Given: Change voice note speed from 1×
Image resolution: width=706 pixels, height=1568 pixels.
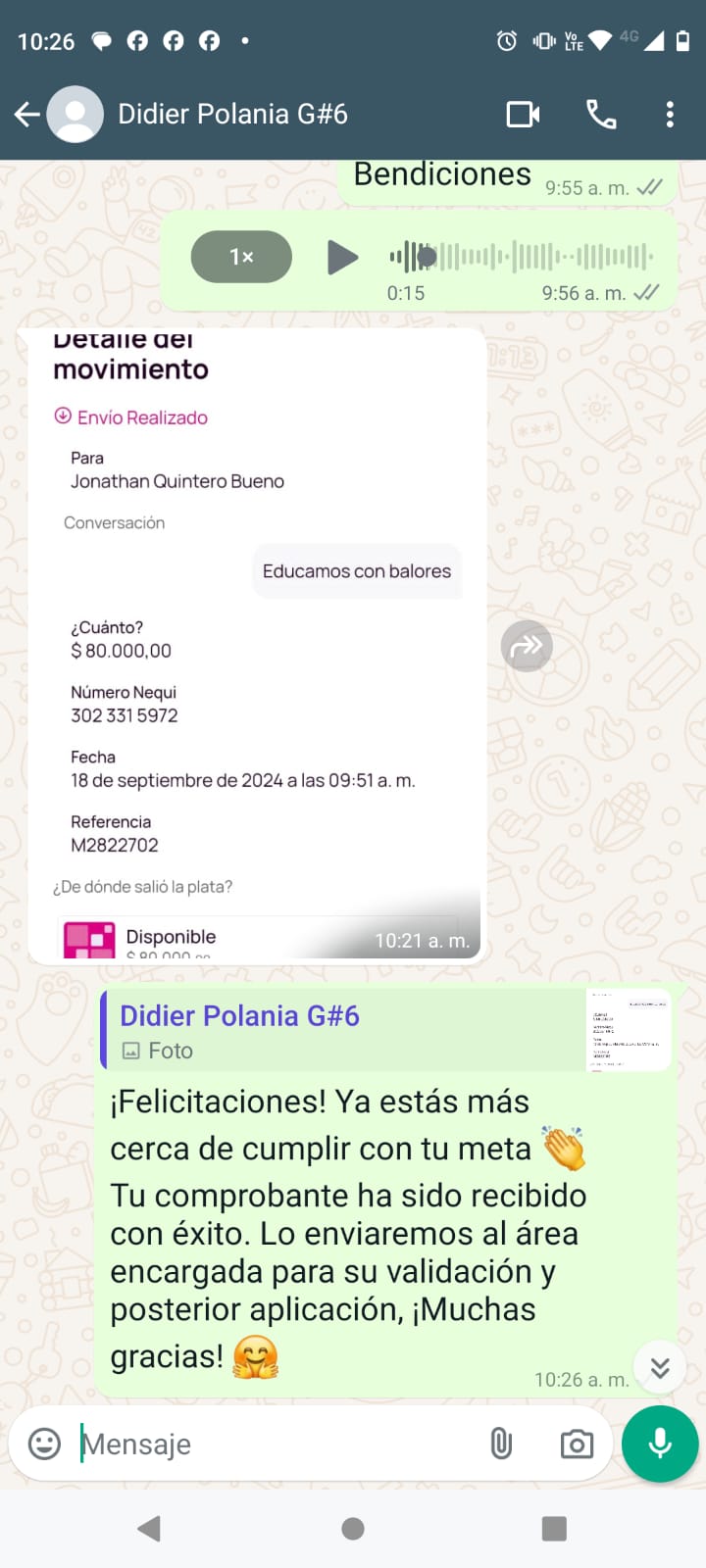Looking at the screenshot, I should point(241,257).
